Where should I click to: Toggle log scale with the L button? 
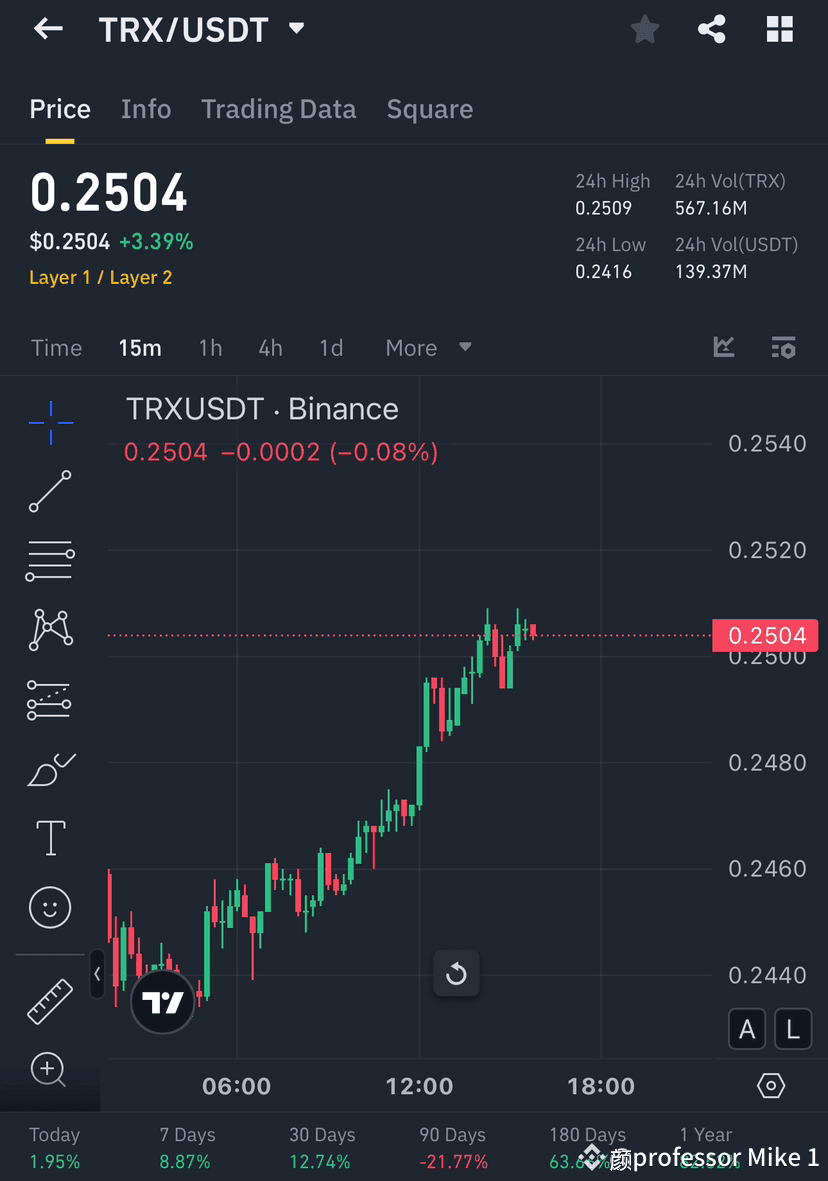(x=793, y=1029)
